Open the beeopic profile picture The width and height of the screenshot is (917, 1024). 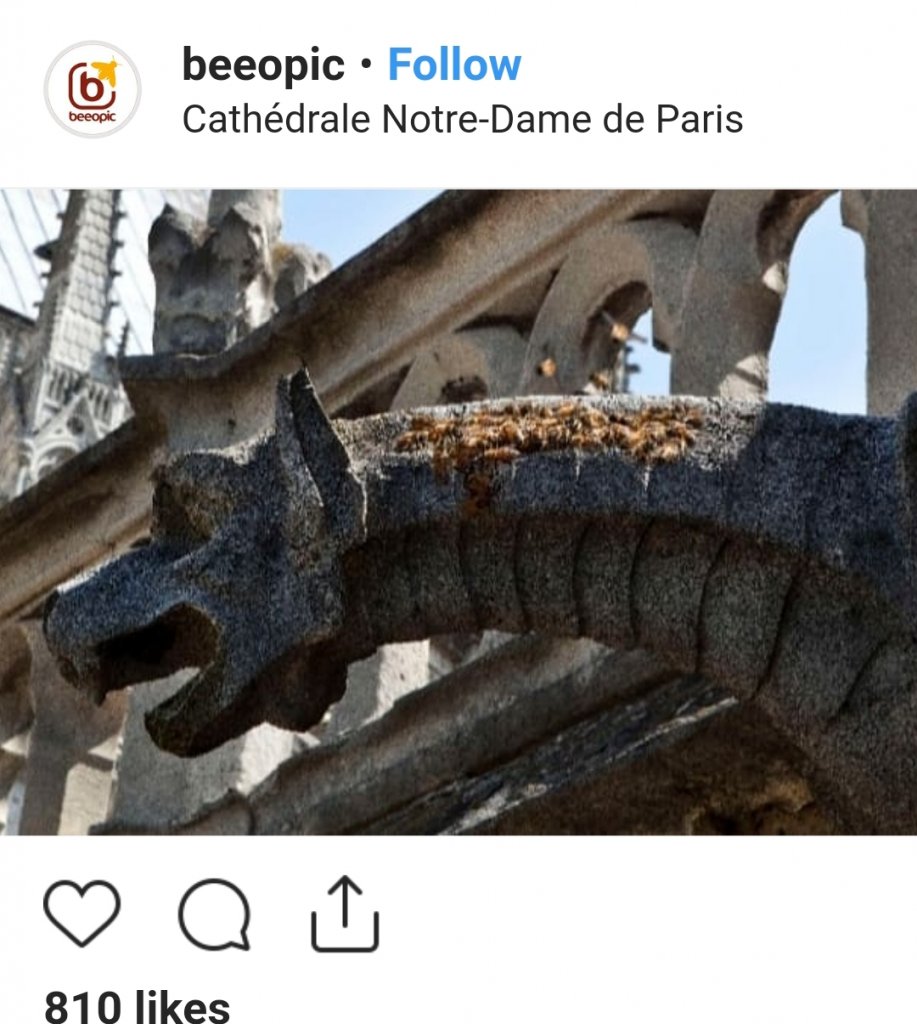[x=92, y=89]
